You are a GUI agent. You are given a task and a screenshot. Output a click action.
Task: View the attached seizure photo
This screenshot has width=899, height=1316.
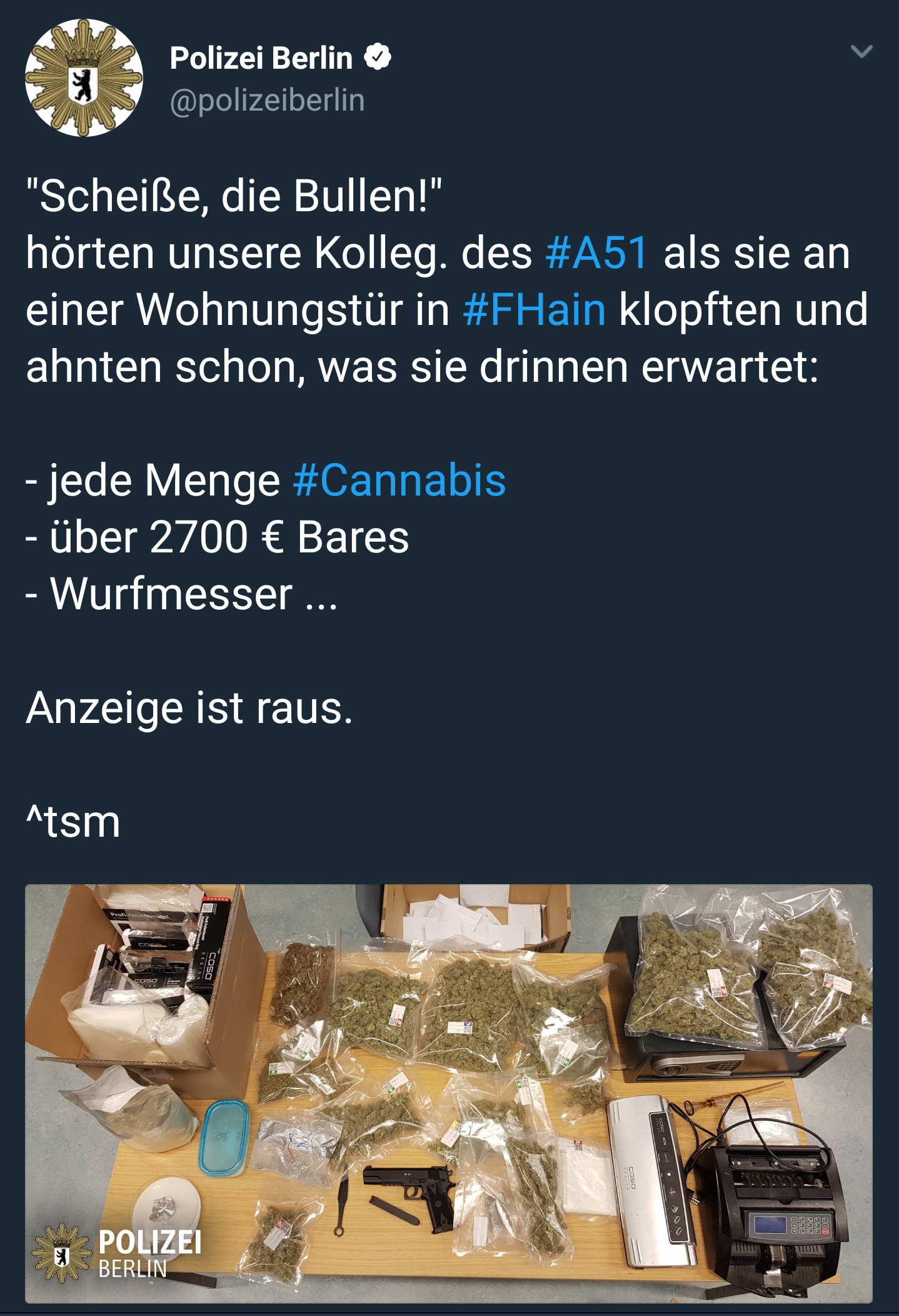point(448,1093)
